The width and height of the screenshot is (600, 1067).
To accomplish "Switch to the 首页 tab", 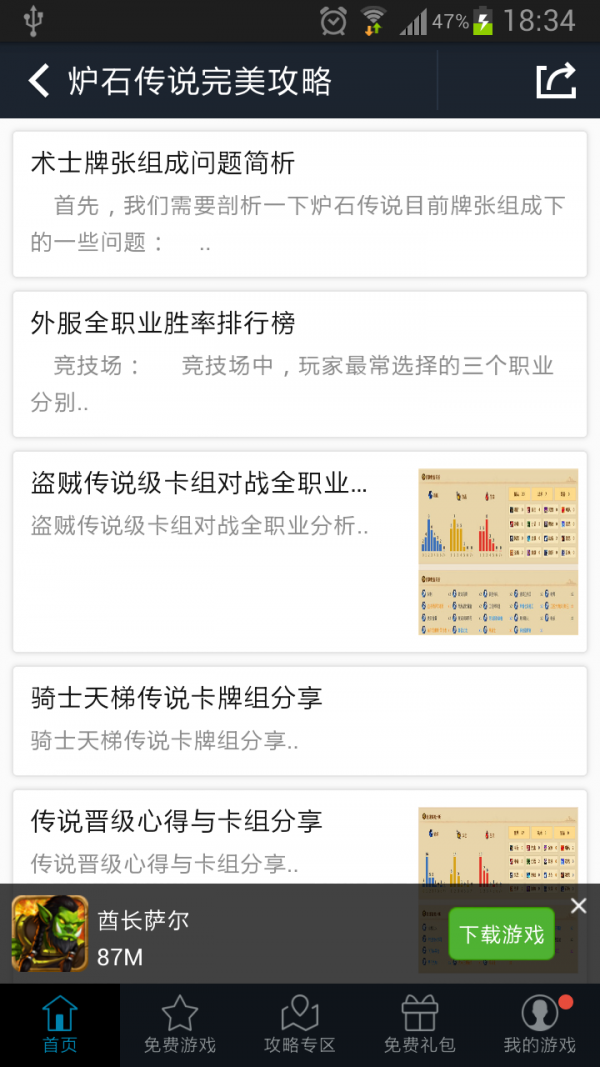I will 60,1026.
